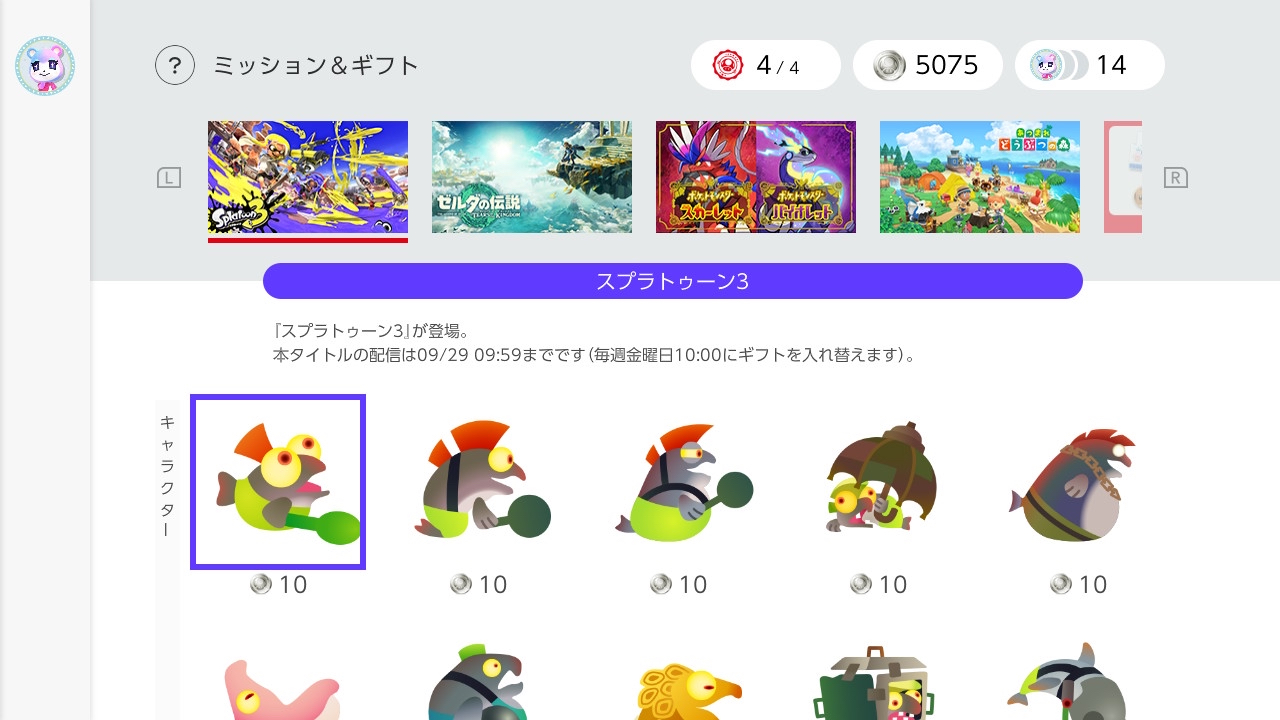Go to previous title with L button
The image size is (1280, 720).
pyautogui.click(x=169, y=179)
